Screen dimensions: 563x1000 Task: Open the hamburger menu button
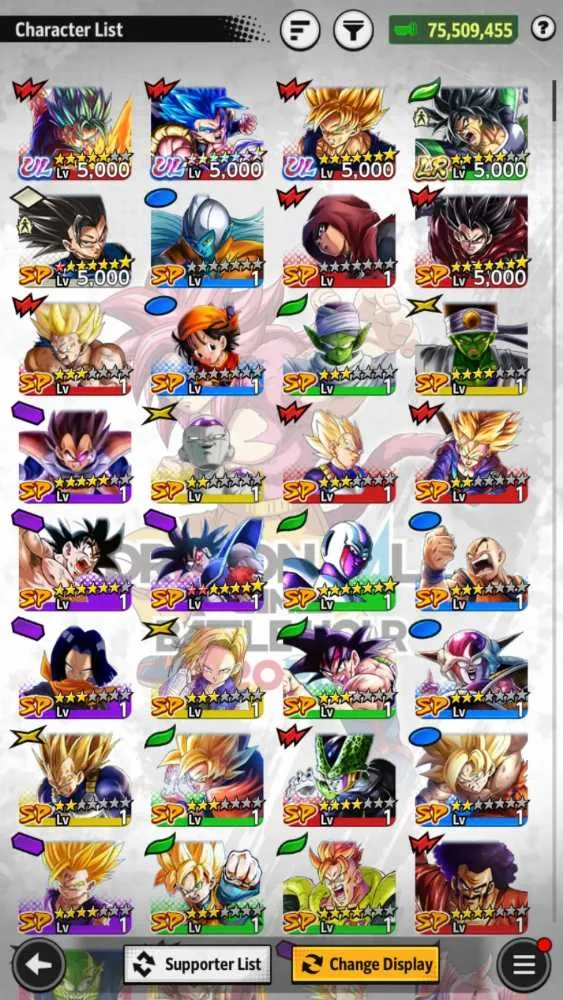[x=523, y=964]
